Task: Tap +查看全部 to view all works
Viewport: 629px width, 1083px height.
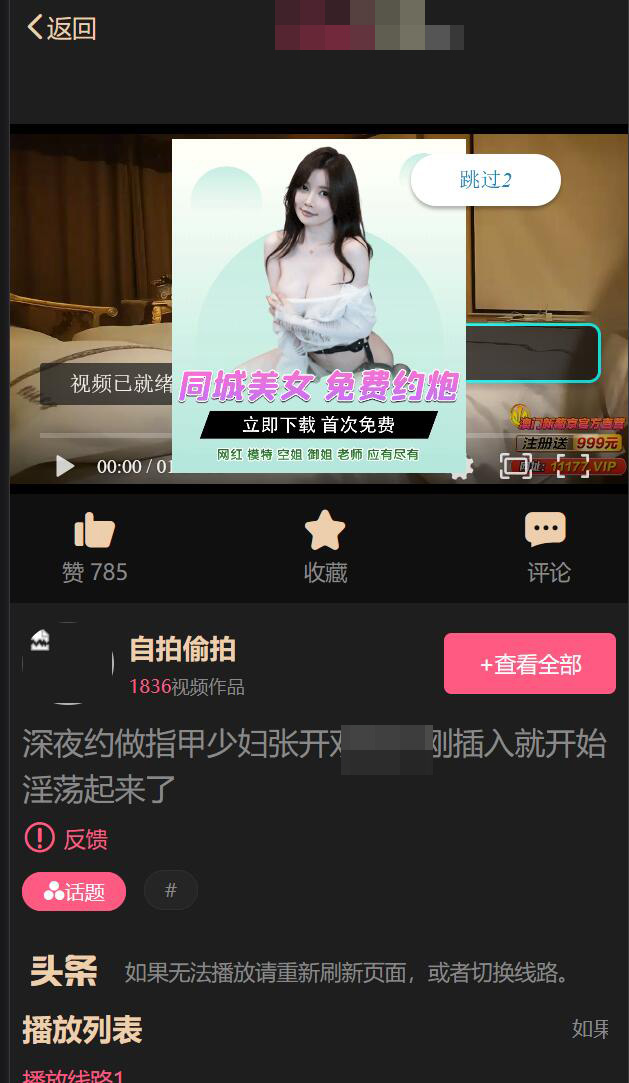Action: 529,664
